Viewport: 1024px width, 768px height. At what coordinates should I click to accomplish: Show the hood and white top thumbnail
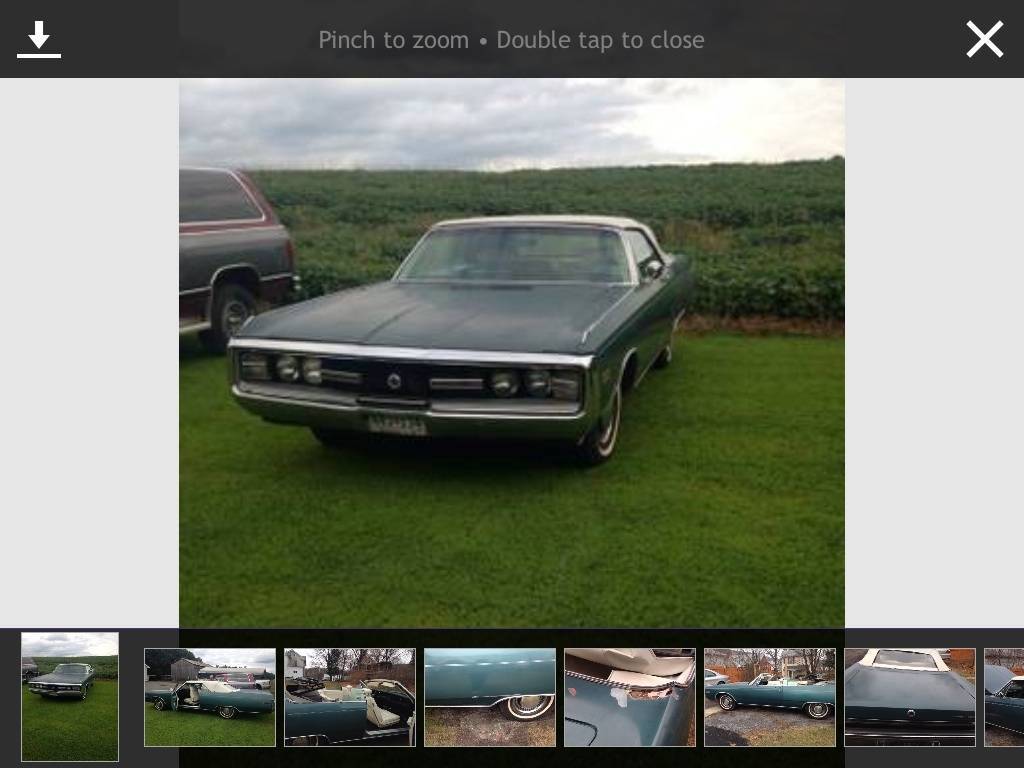tap(910, 697)
